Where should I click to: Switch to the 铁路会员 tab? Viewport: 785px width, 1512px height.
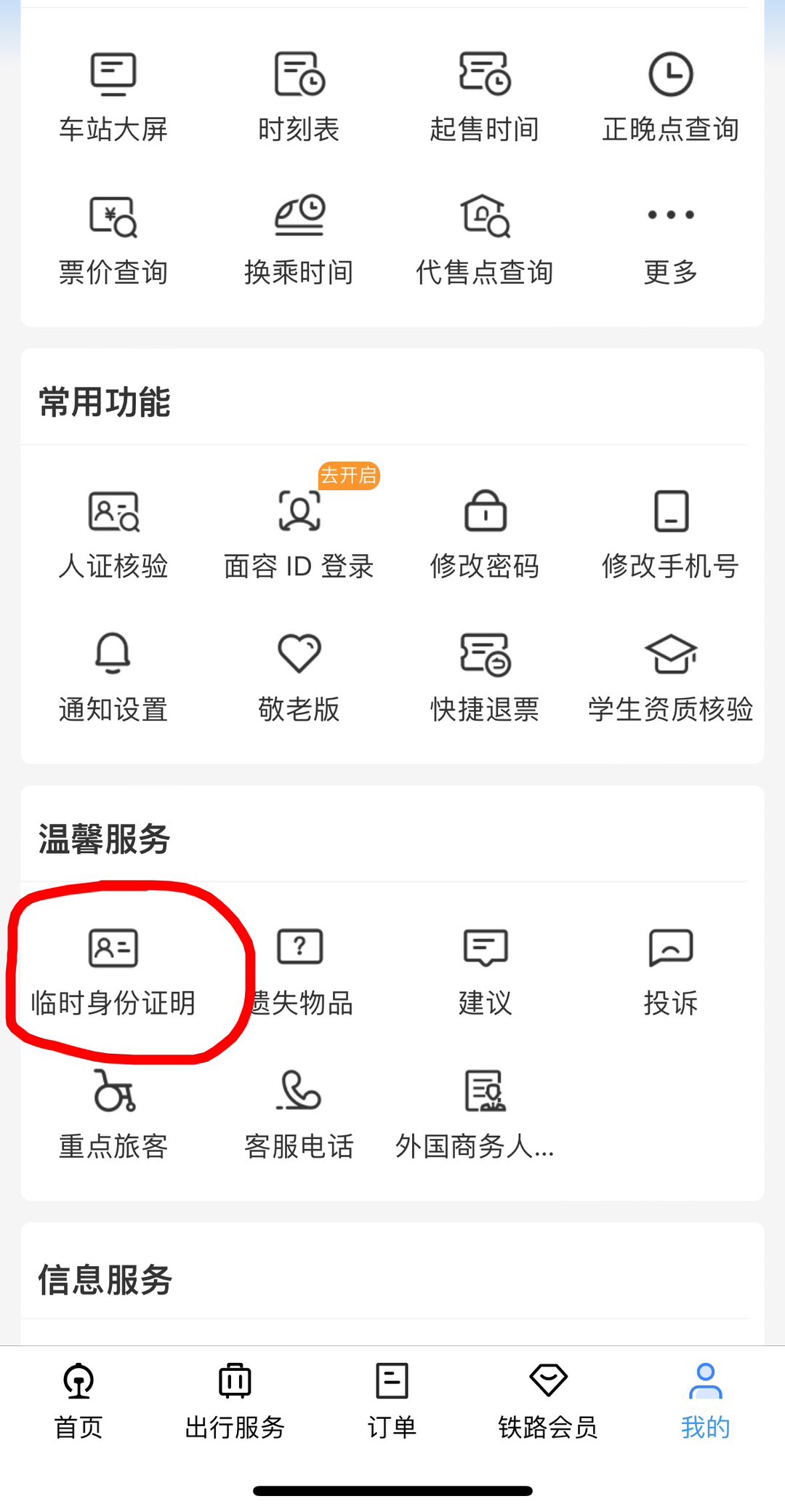[548, 1400]
